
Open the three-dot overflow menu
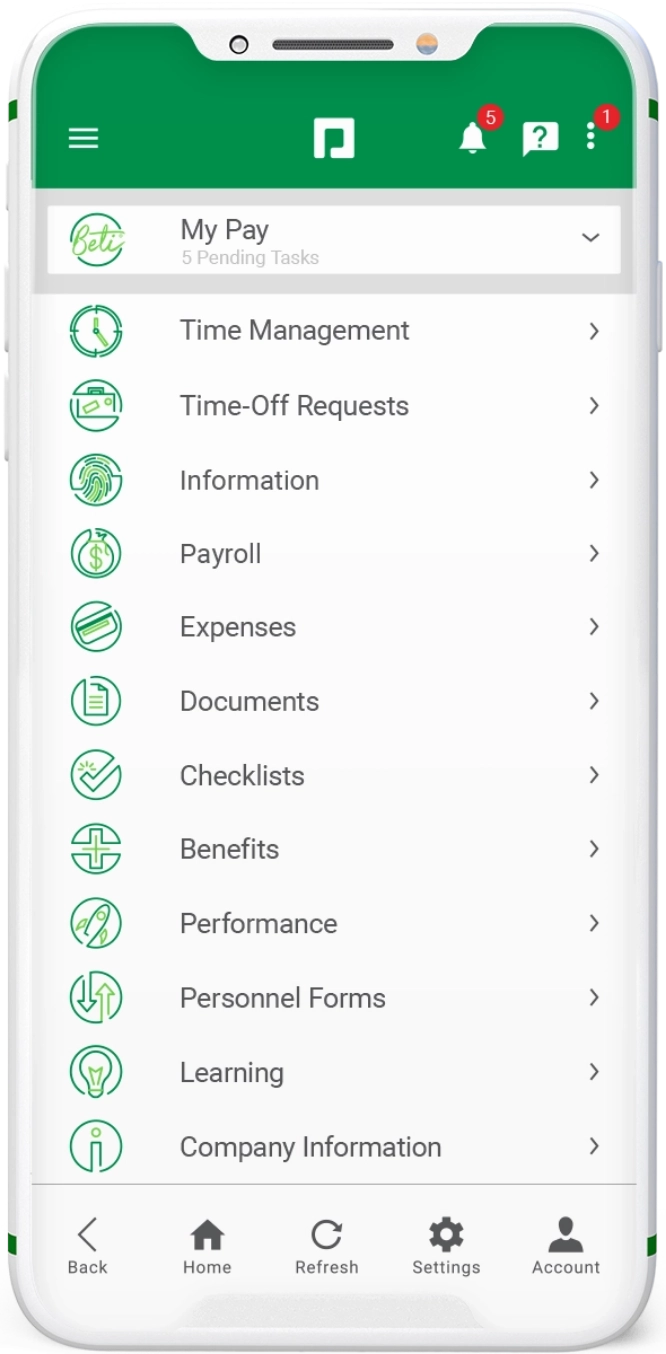[x=591, y=137]
